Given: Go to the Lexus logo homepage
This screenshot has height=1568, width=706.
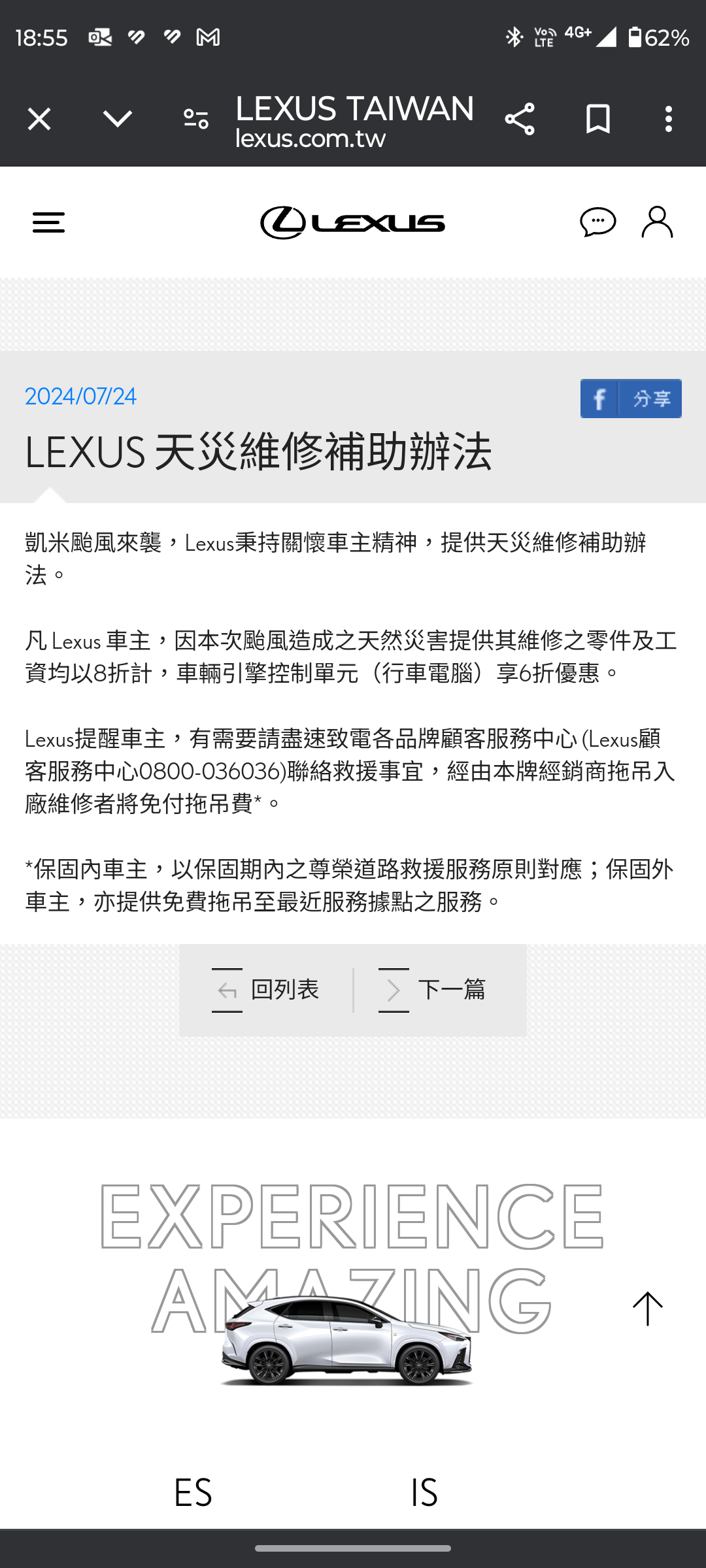Looking at the screenshot, I should (x=352, y=223).
